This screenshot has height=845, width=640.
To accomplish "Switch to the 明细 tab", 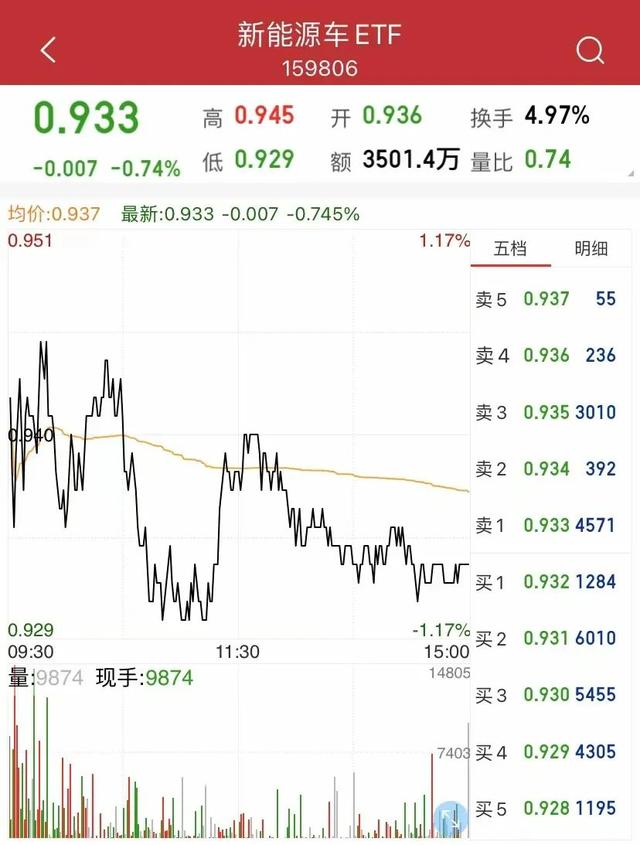I will pyautogui.click(x=591, y=249).
